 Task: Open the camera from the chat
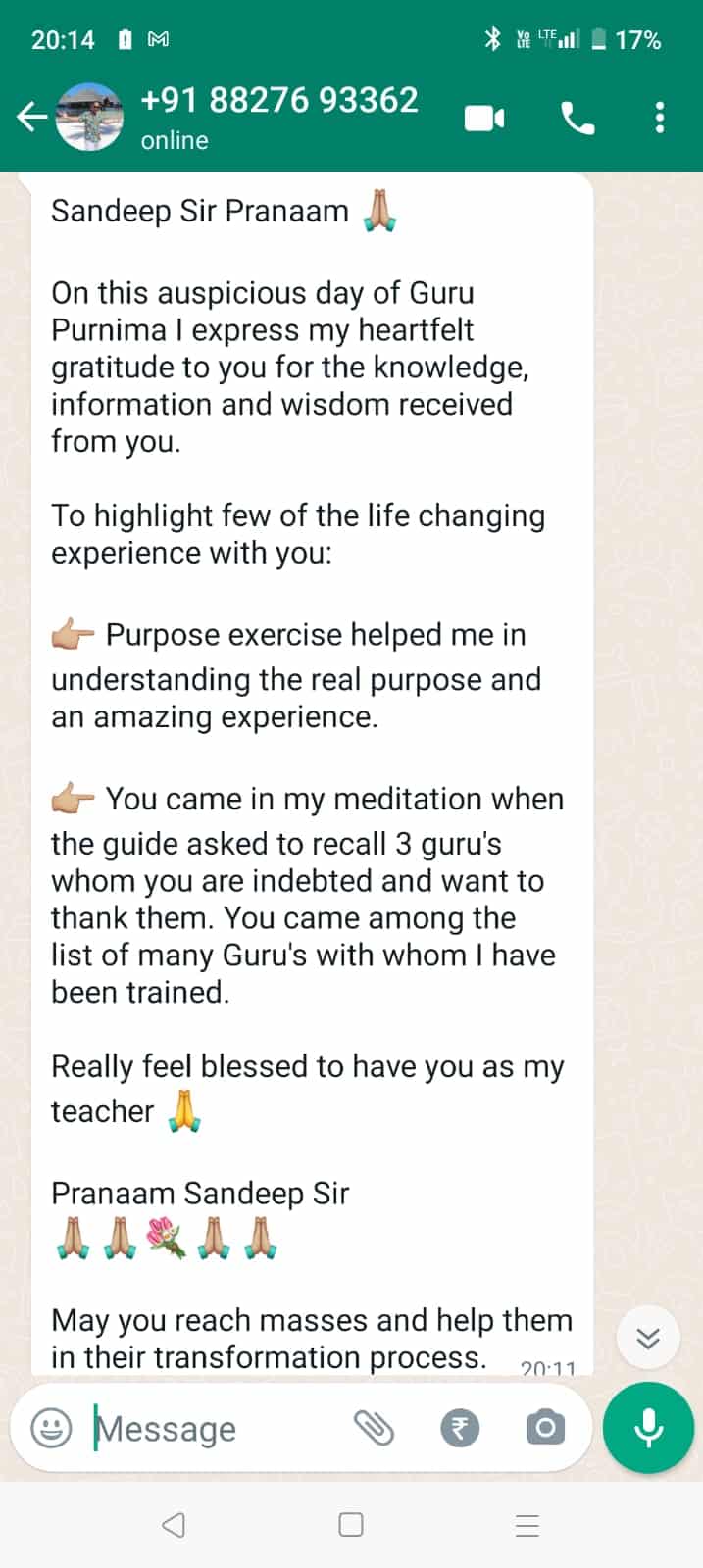545,1428
